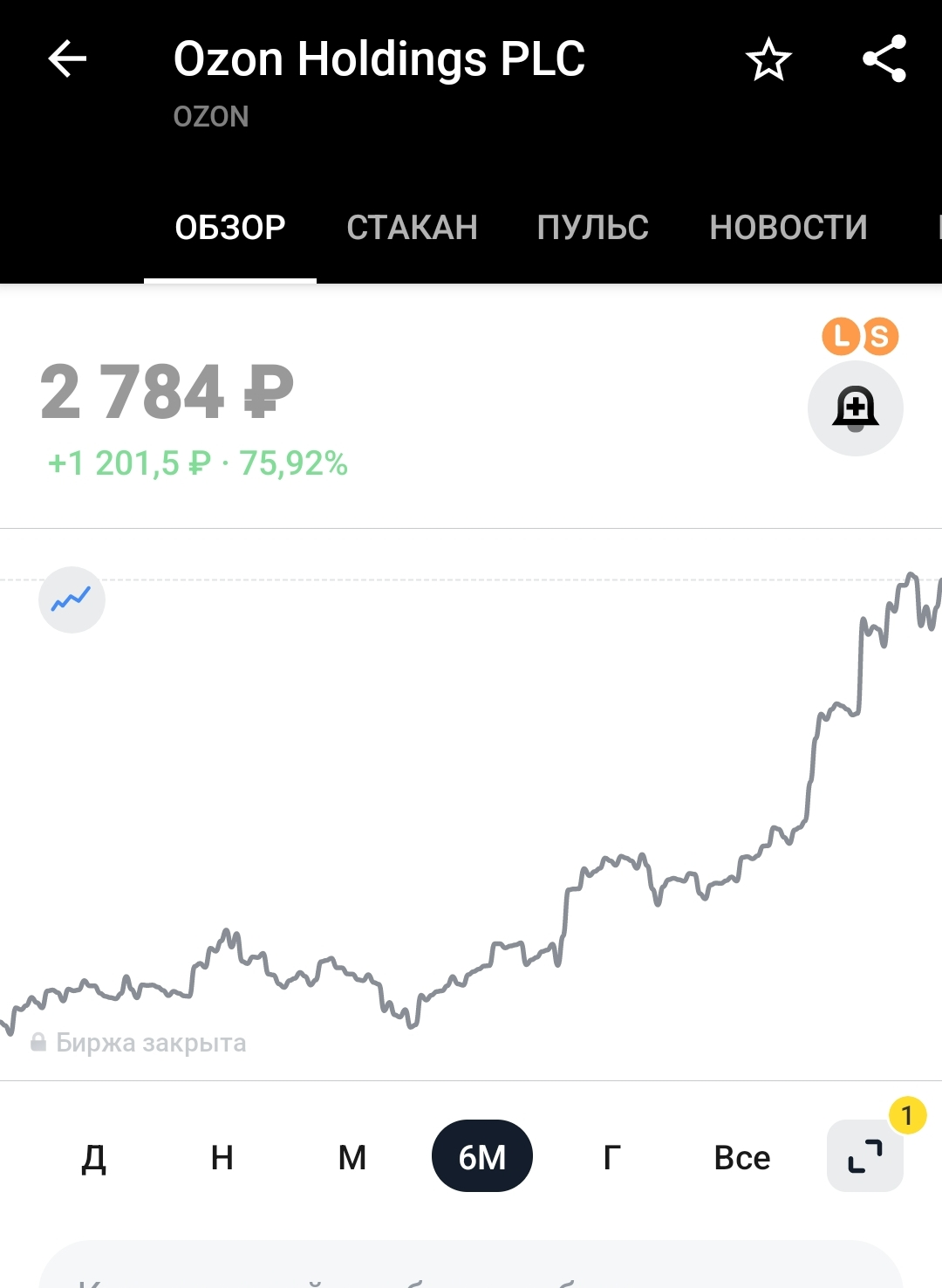Switch to the ПУЛЬС tab
The height and width of the screenshot is (1288, 942).
point(593,228)
